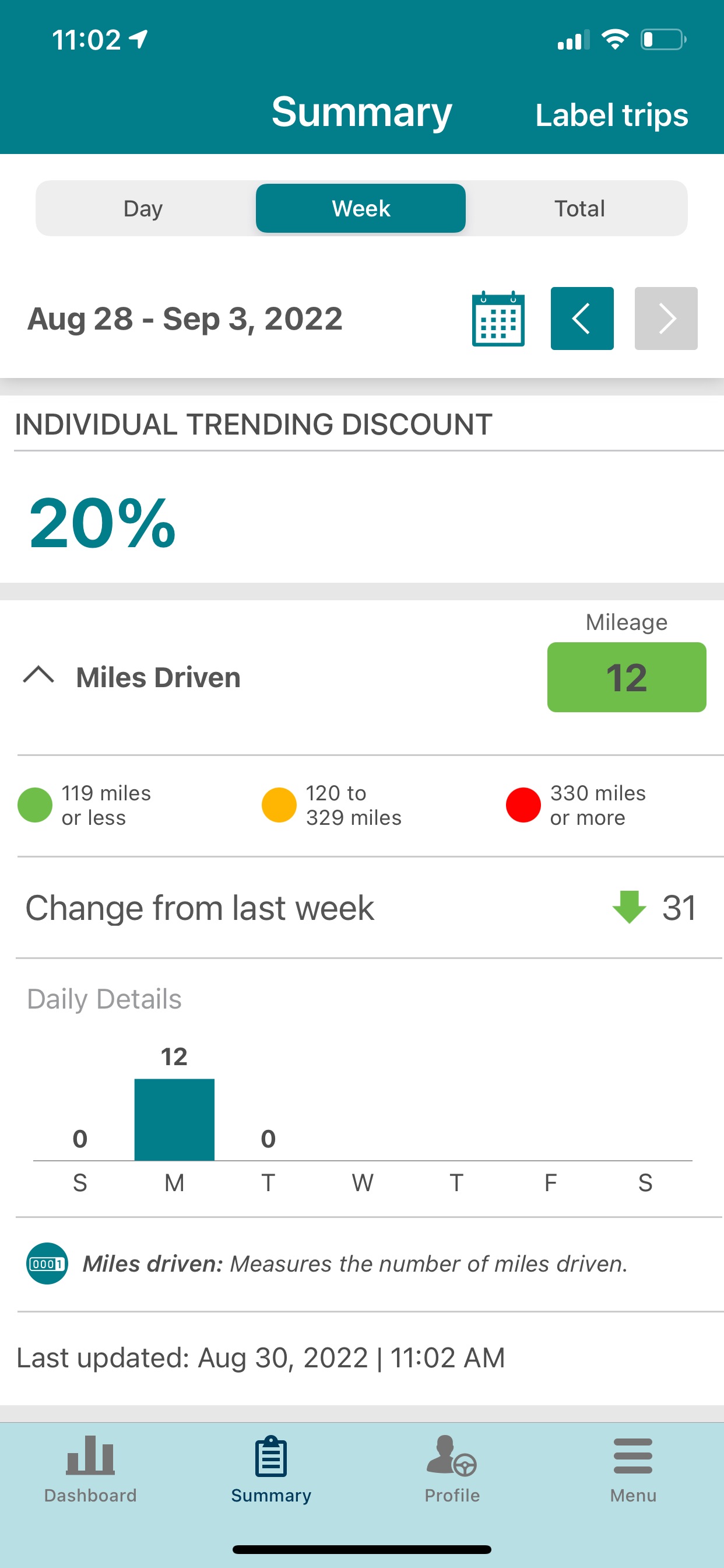
Task: Click the green down arrow for change indicator
Action: [x=630, y=907]
